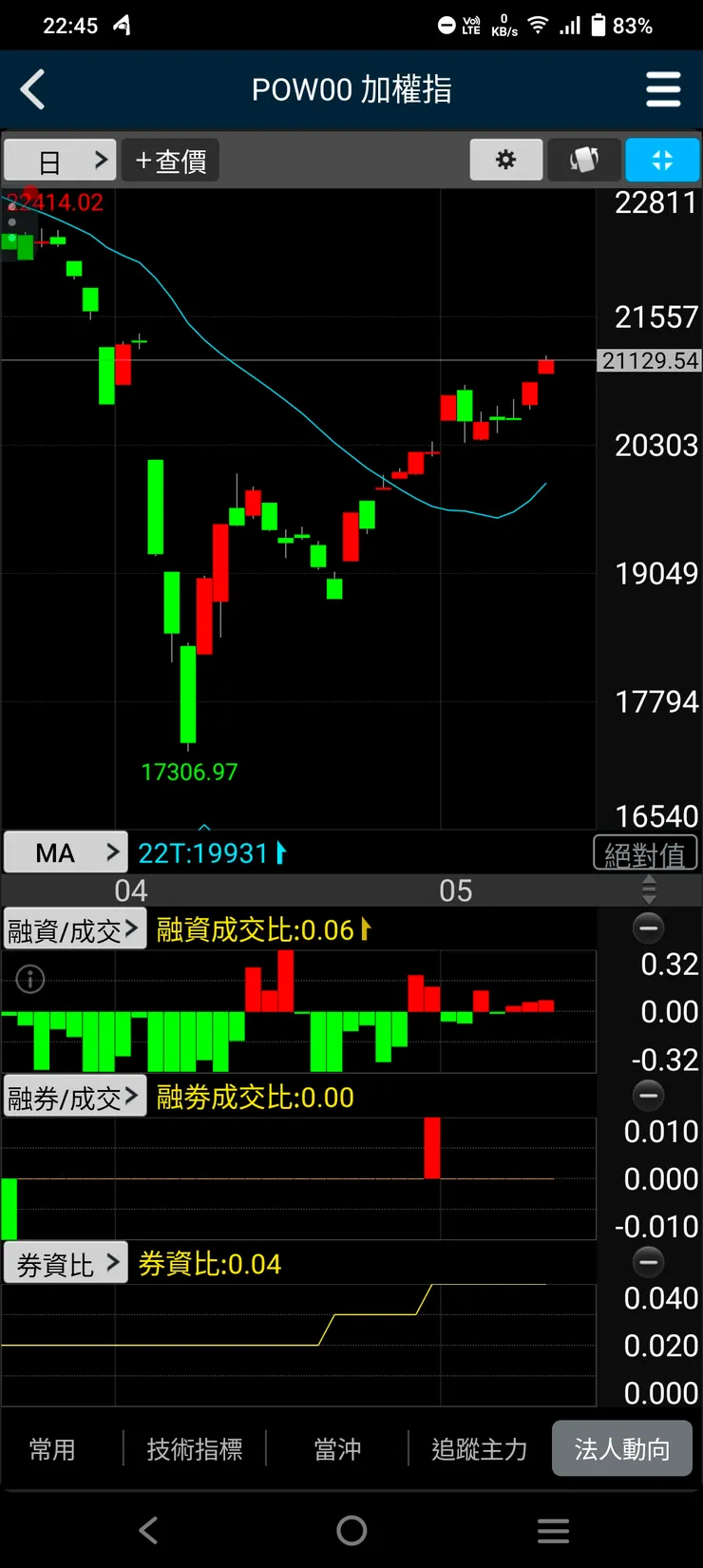Change the 融資/成交 indicator selector
Screen dimensions: 703x1568
[x=74, y=929]
